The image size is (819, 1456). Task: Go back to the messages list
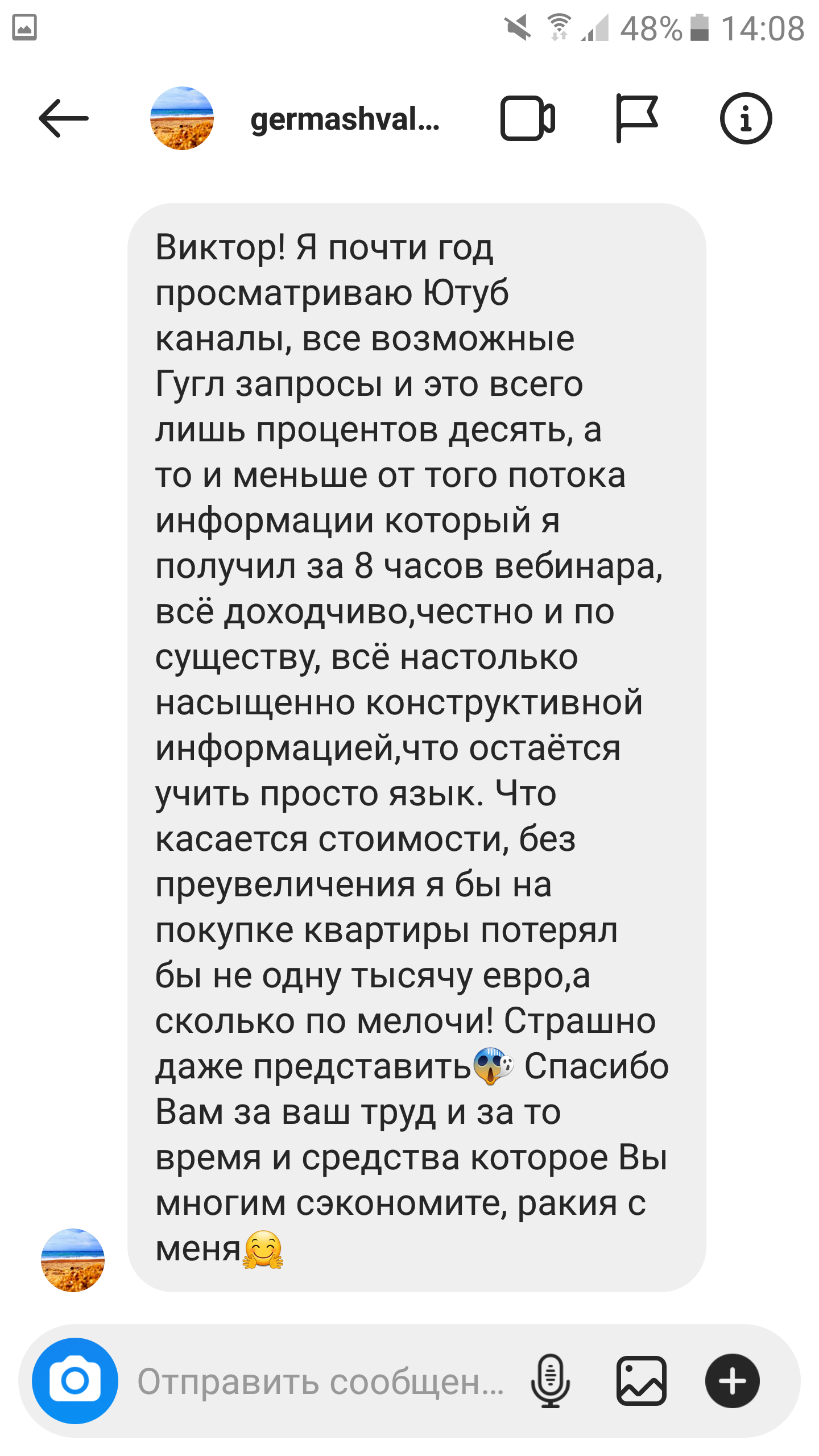point(64,118)
